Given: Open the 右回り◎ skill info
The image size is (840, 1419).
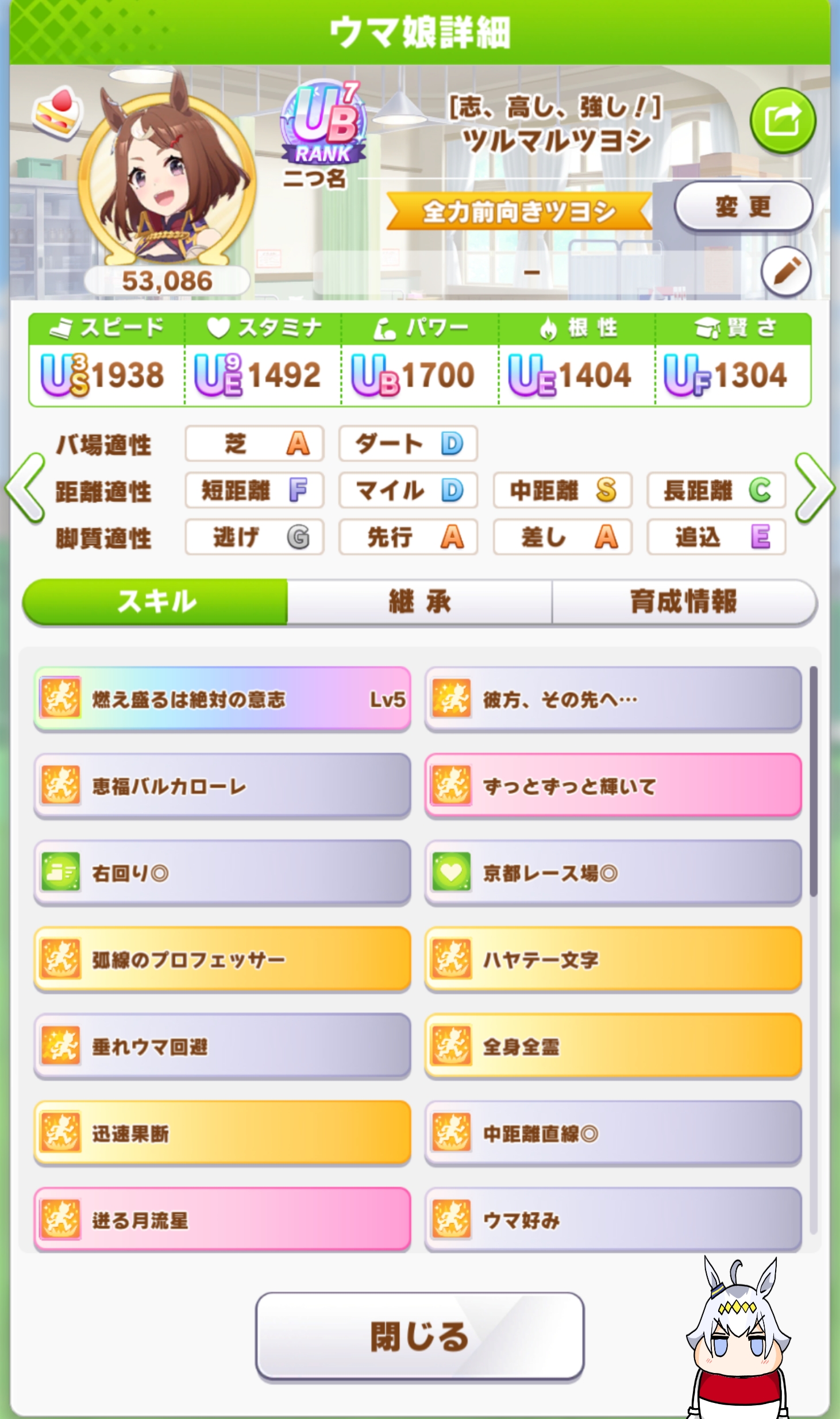Looking at the screenshot, I should click(222, 872).
